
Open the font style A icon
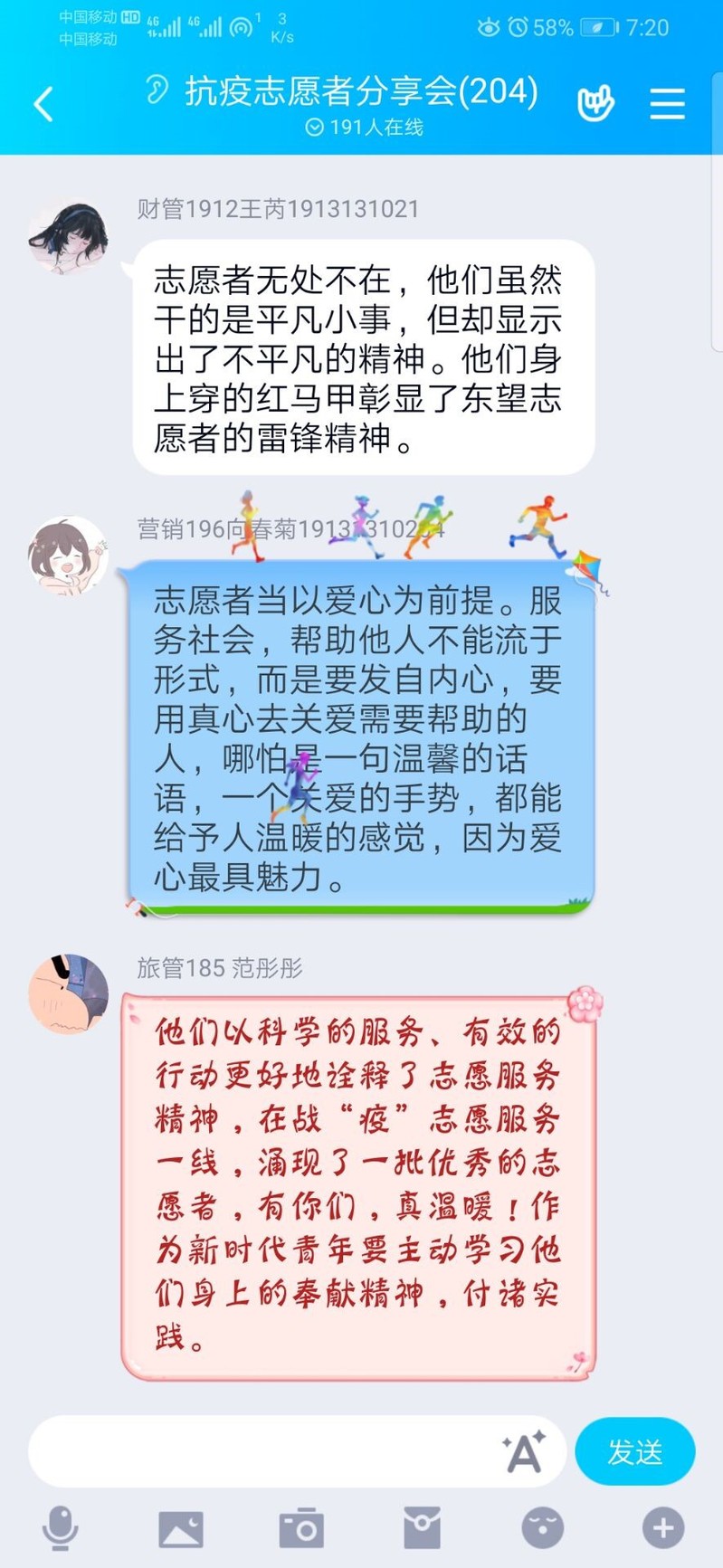524,1451
